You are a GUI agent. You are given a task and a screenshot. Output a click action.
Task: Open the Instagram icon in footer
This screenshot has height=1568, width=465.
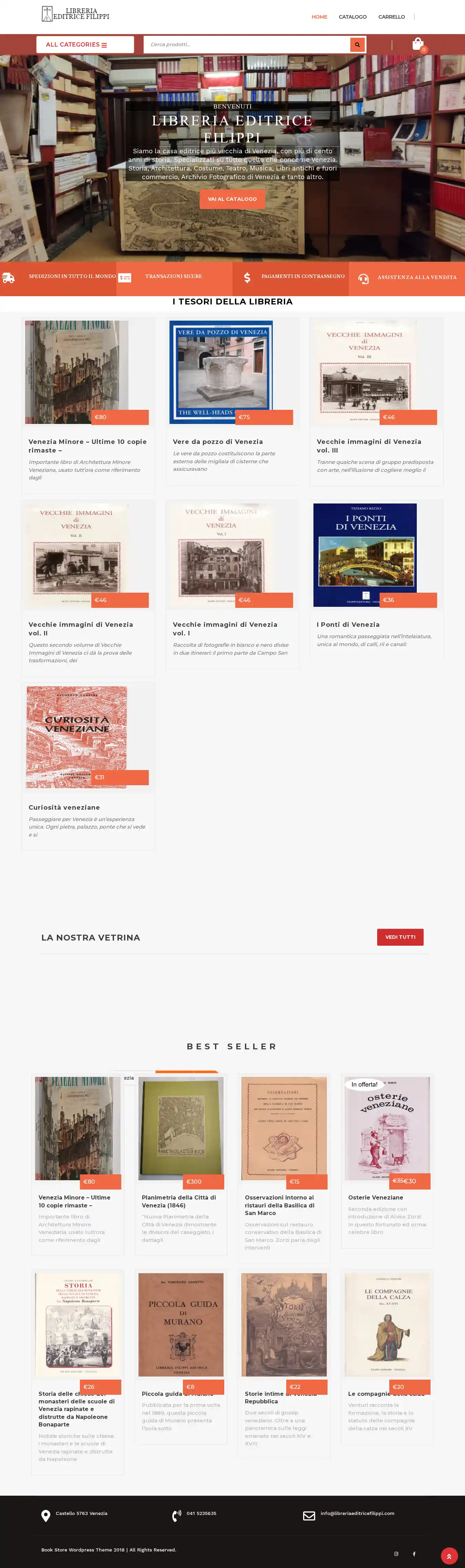tap(396, 1554)
